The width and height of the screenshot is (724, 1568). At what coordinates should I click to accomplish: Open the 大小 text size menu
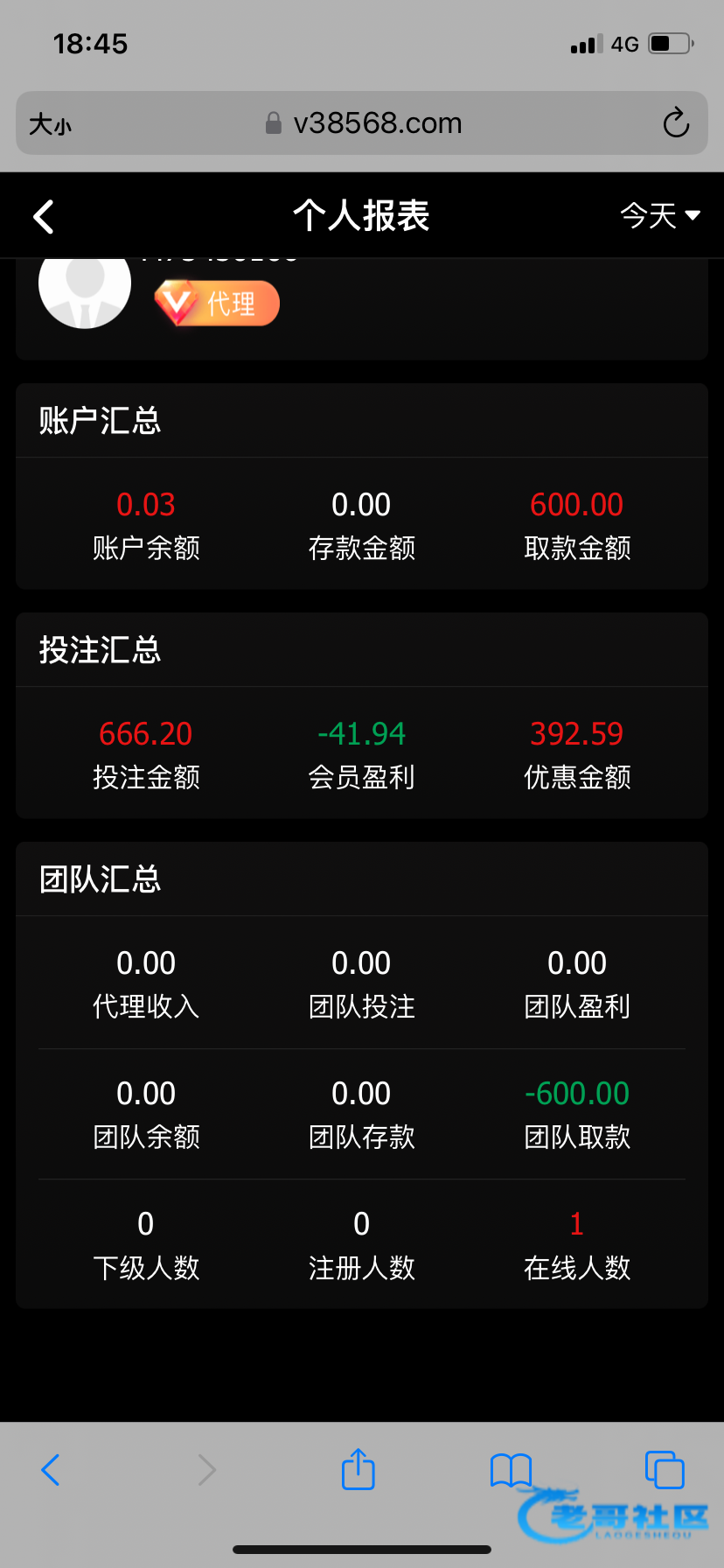tap(50, 124)
